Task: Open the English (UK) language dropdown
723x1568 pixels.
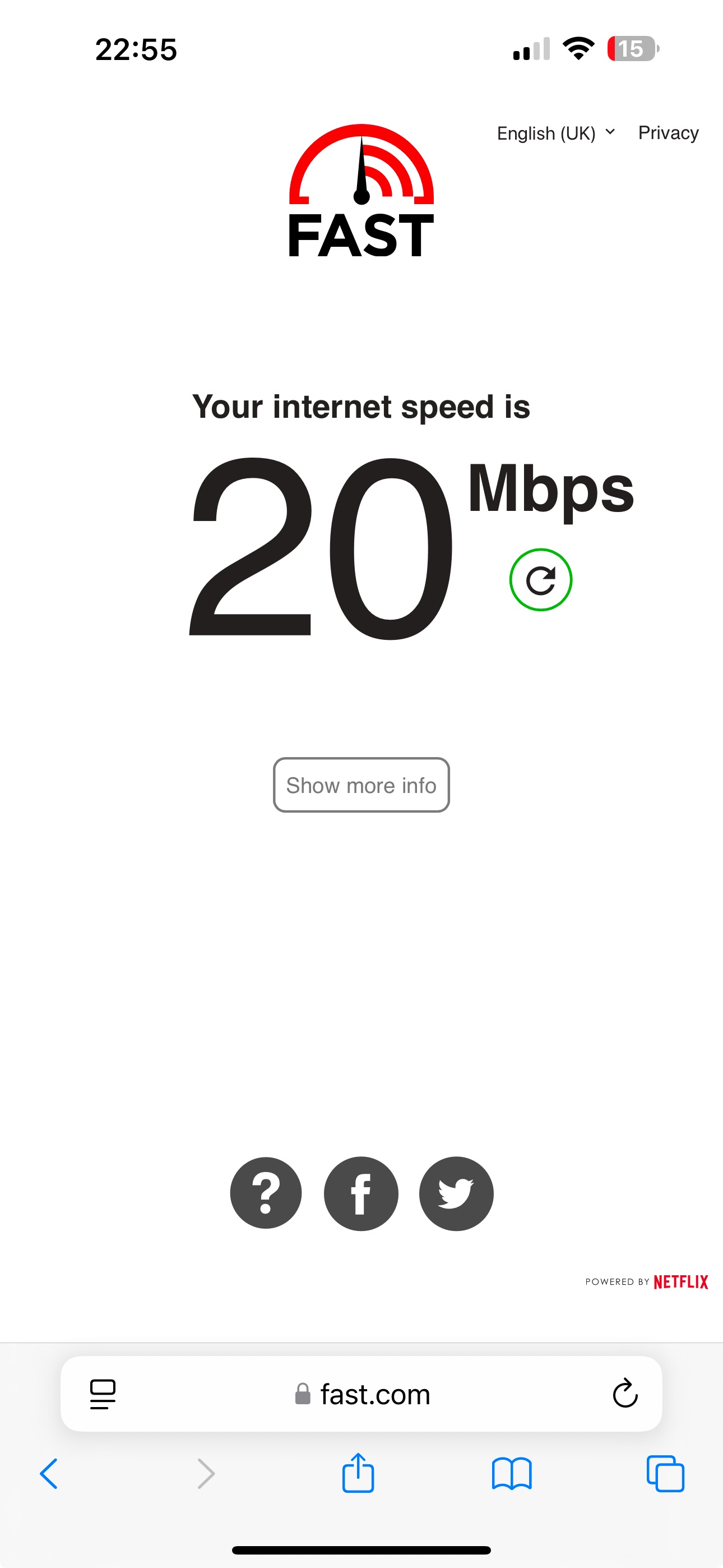Action: point(555,133)
